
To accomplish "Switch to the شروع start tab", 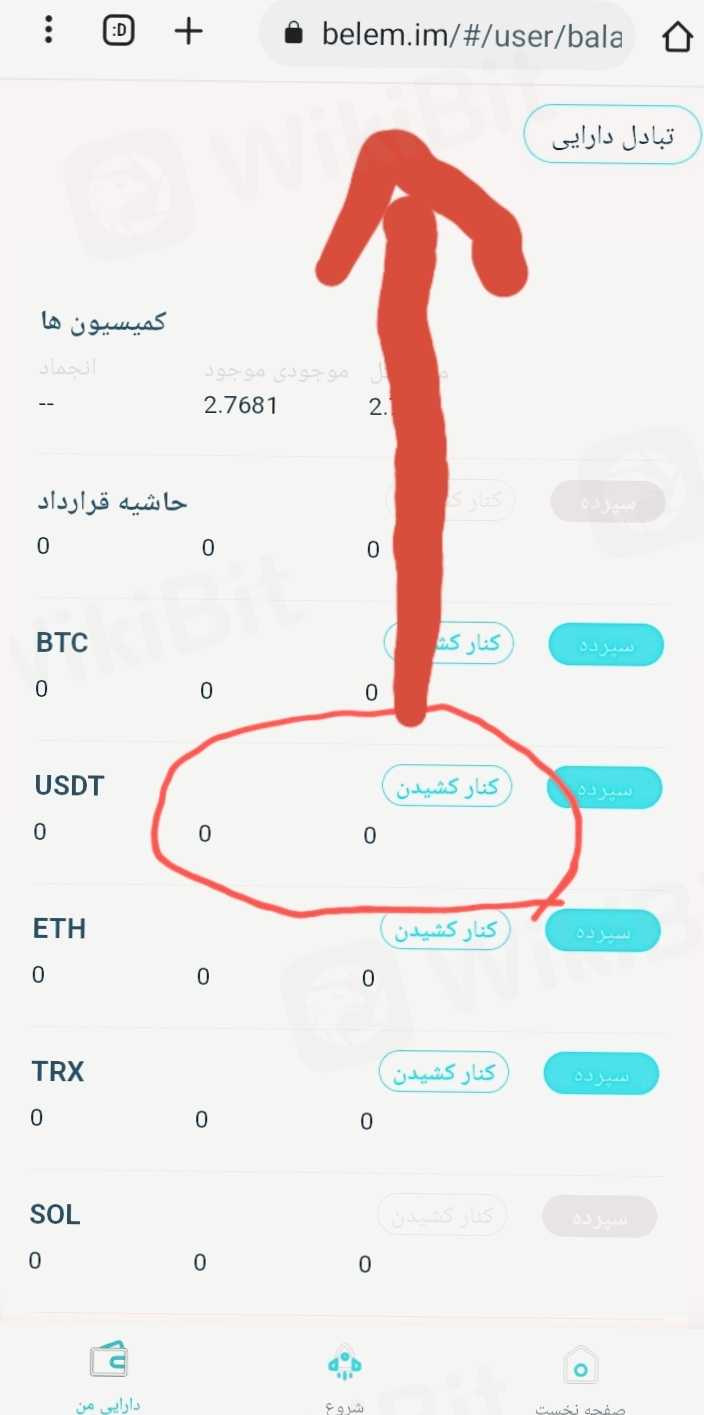I will pyautogui.click(x=346, y=1378).
